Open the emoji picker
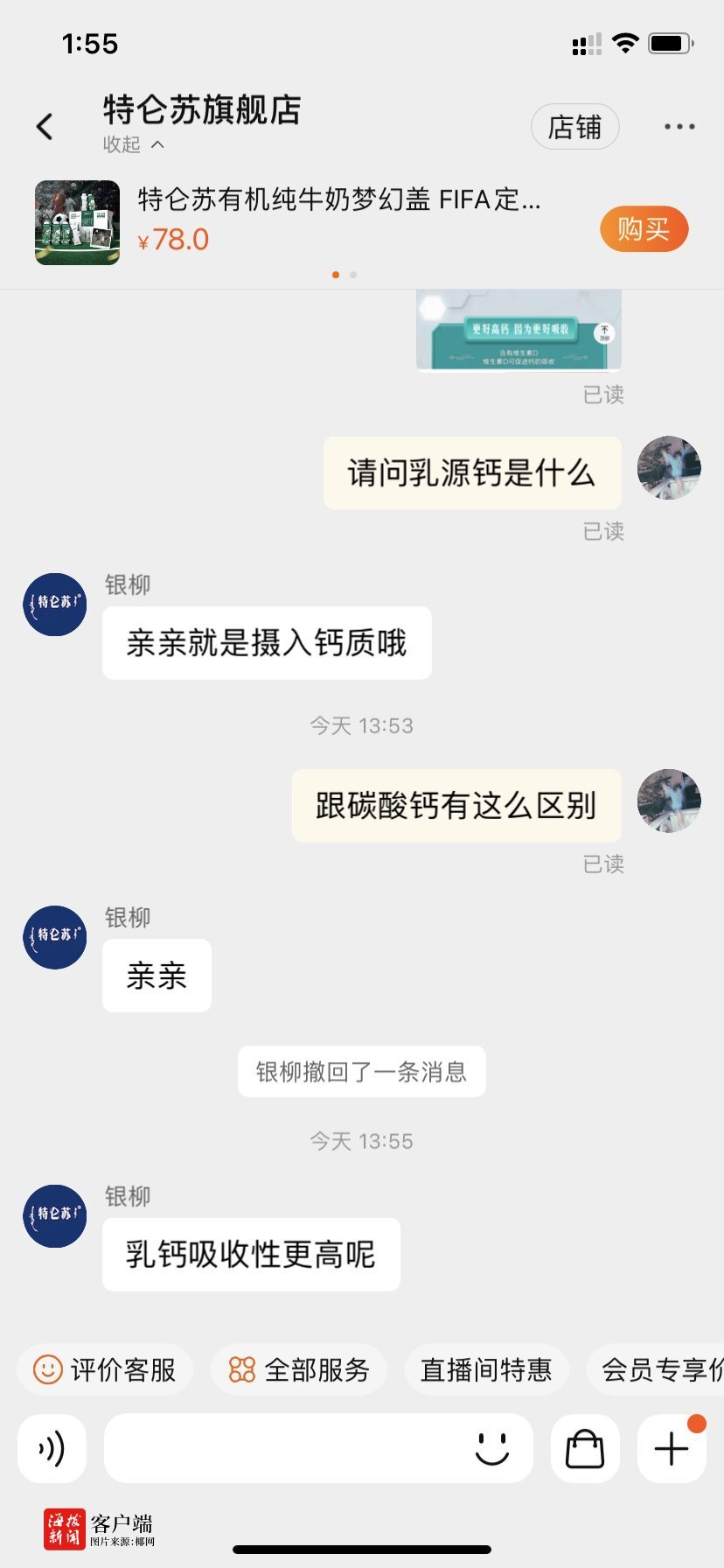This screenshot has width=724, height=1568. tap(491, 1448)
